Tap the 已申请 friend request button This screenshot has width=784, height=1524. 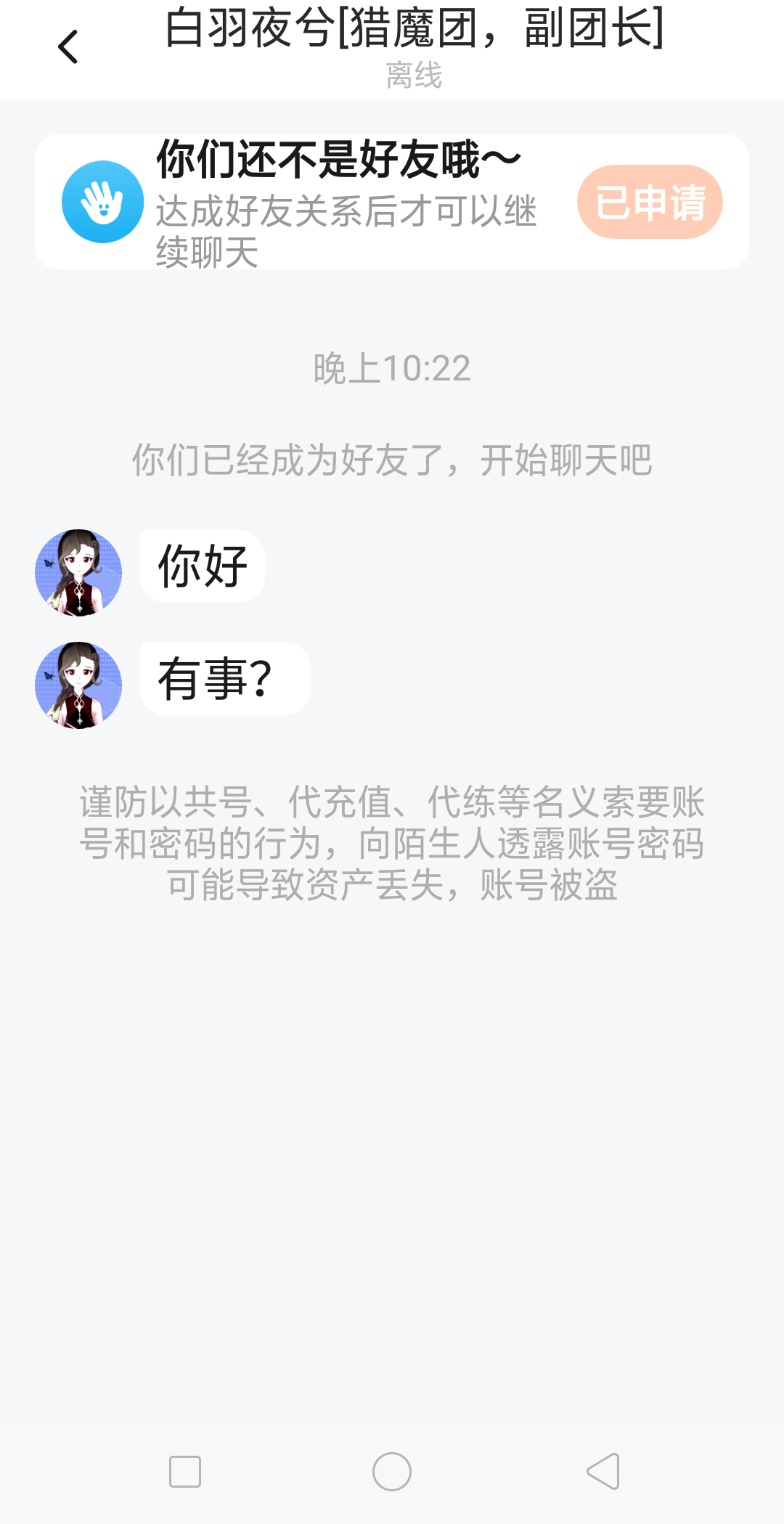click(650, 202)
